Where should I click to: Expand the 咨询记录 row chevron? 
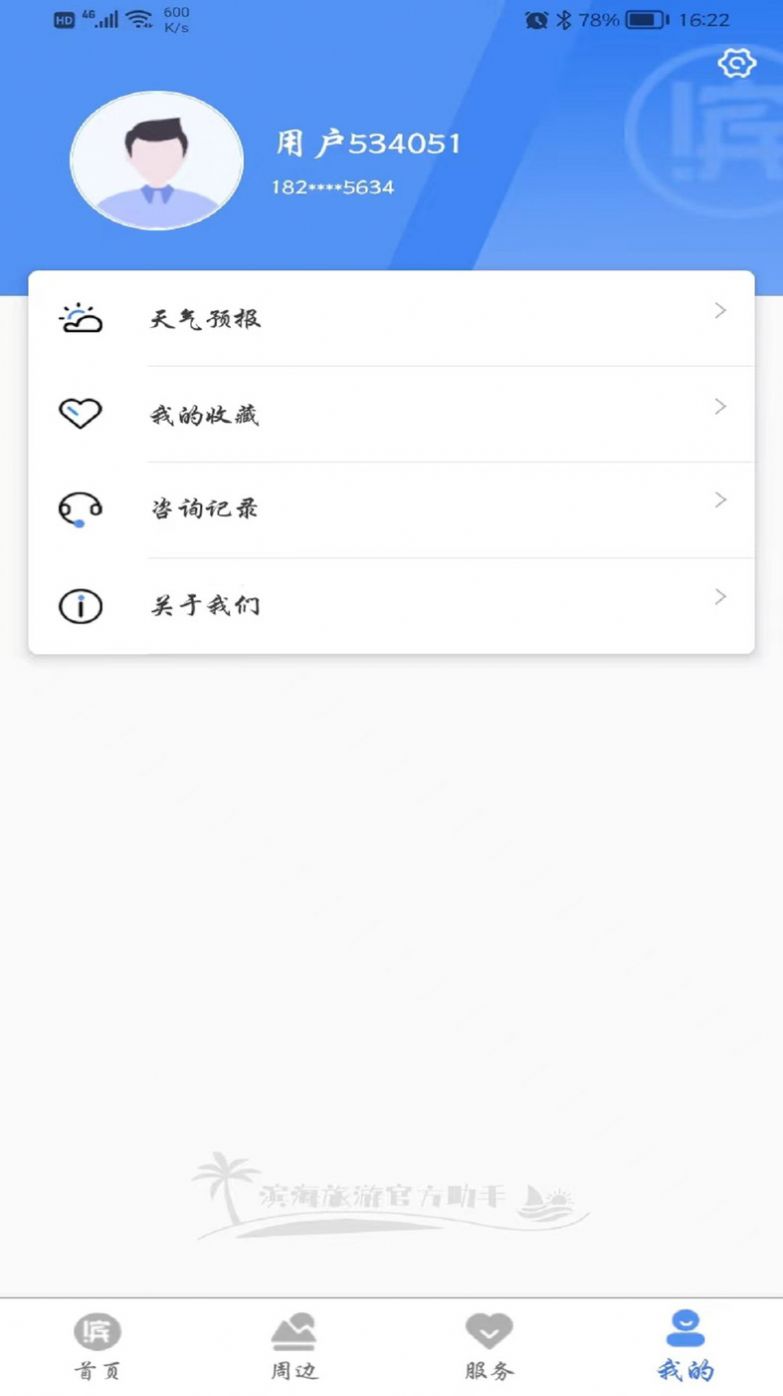[720, 501]
